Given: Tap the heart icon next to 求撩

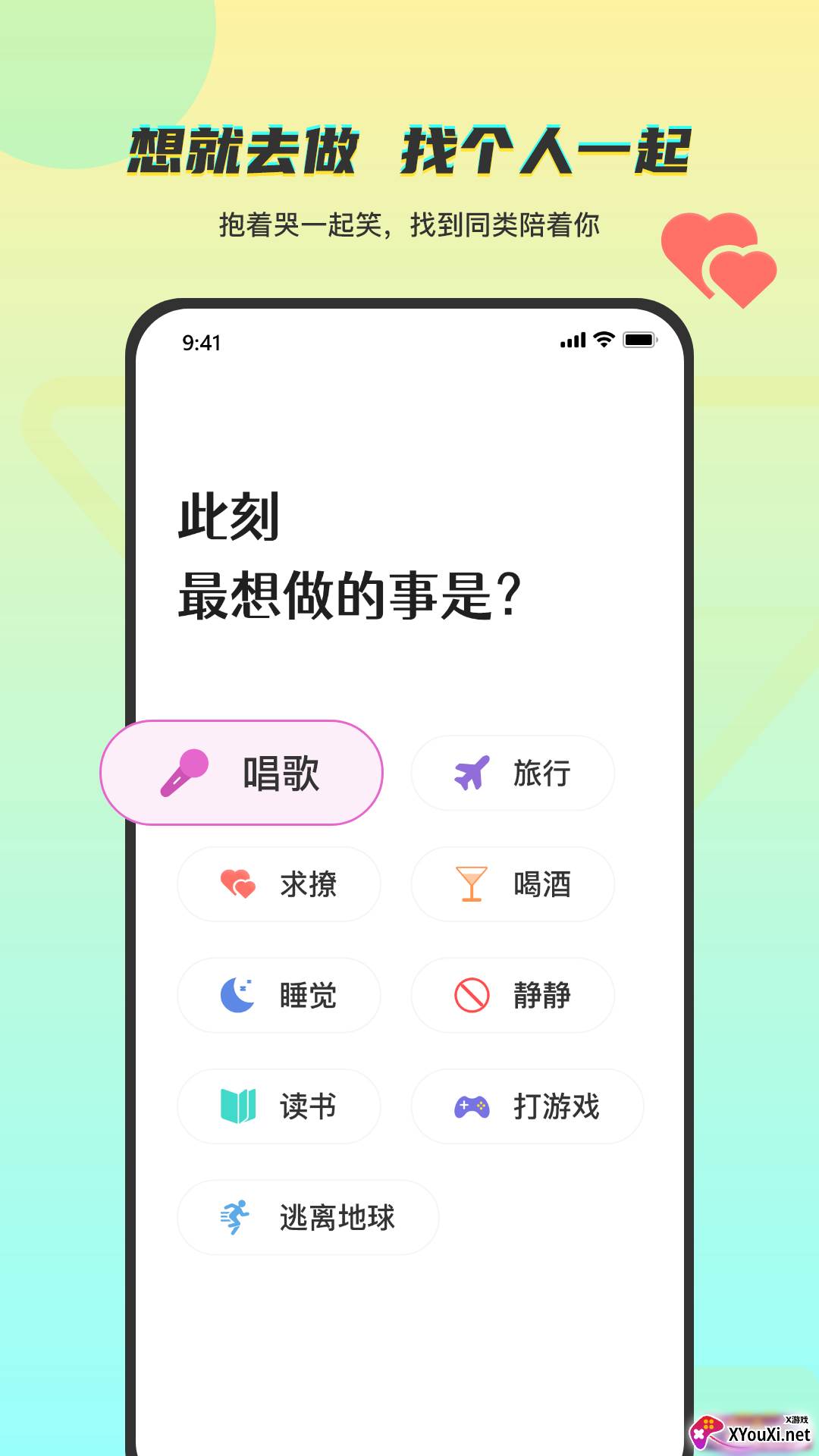Looking at the screenshot, I should (237, 883).
